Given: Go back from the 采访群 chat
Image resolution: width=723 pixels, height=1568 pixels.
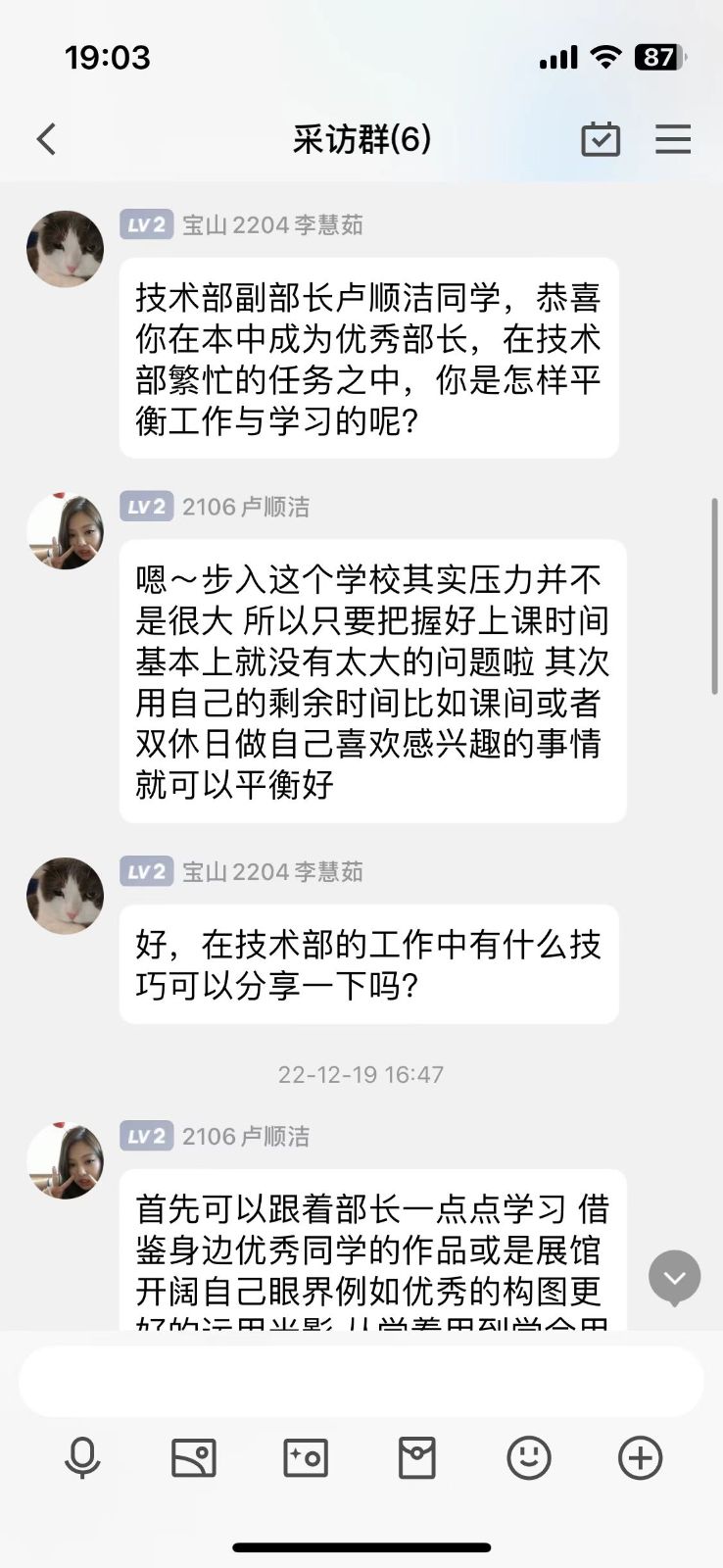Looking at the screenshot, I should [46, 139].
